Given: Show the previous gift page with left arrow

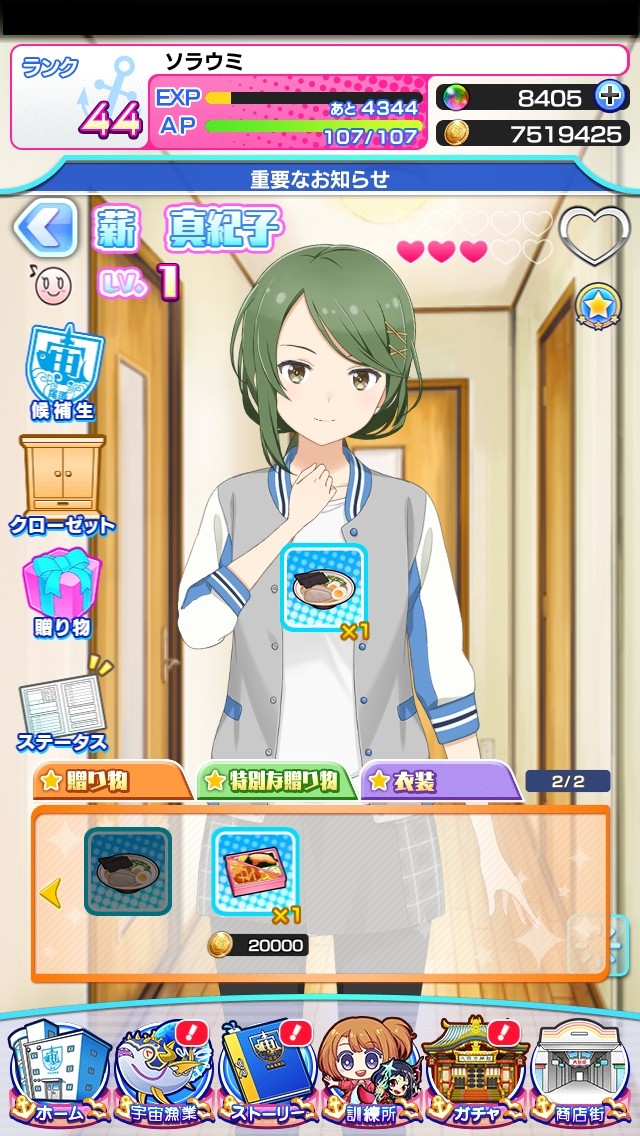Looking at the screenshot, I should 50,891.
